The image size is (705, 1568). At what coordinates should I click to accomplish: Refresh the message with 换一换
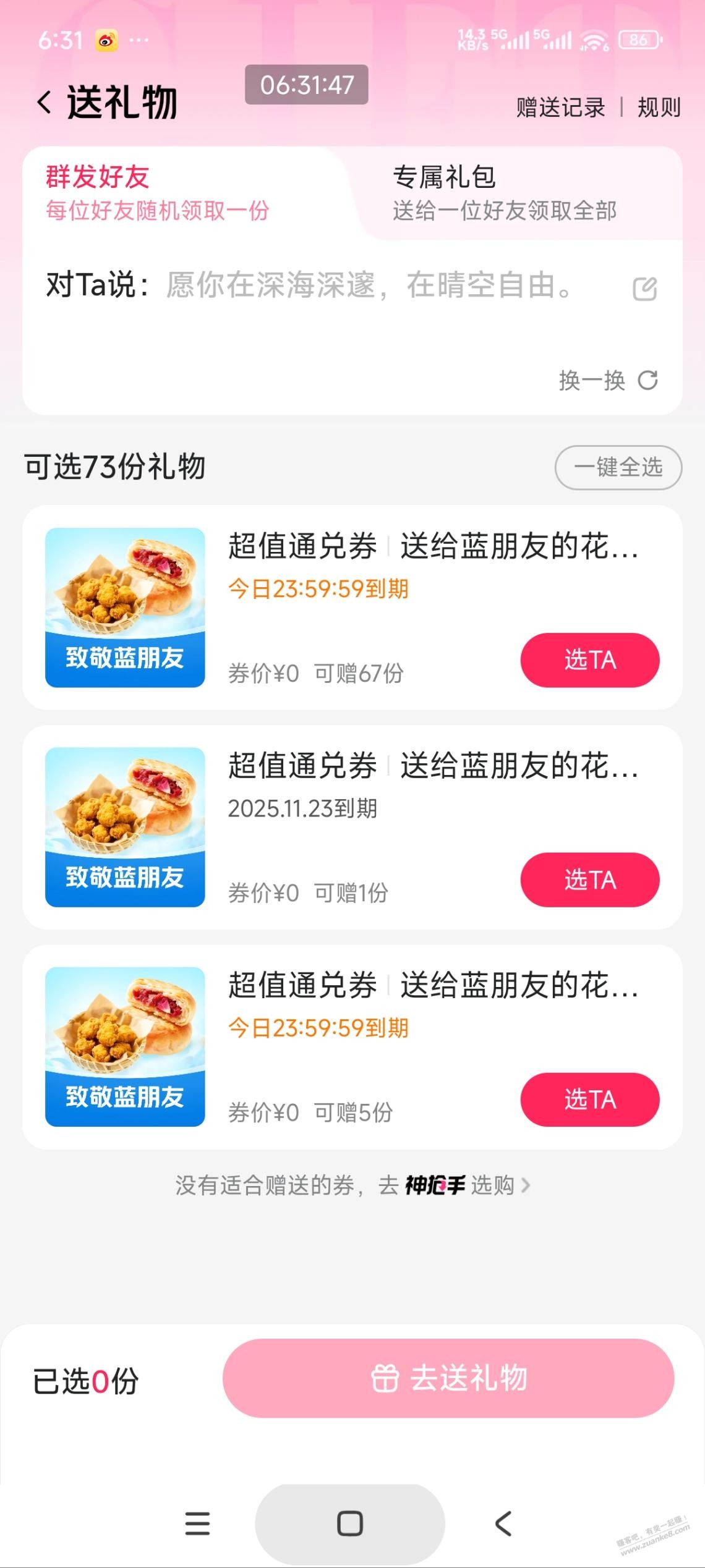tap(608, 381)
